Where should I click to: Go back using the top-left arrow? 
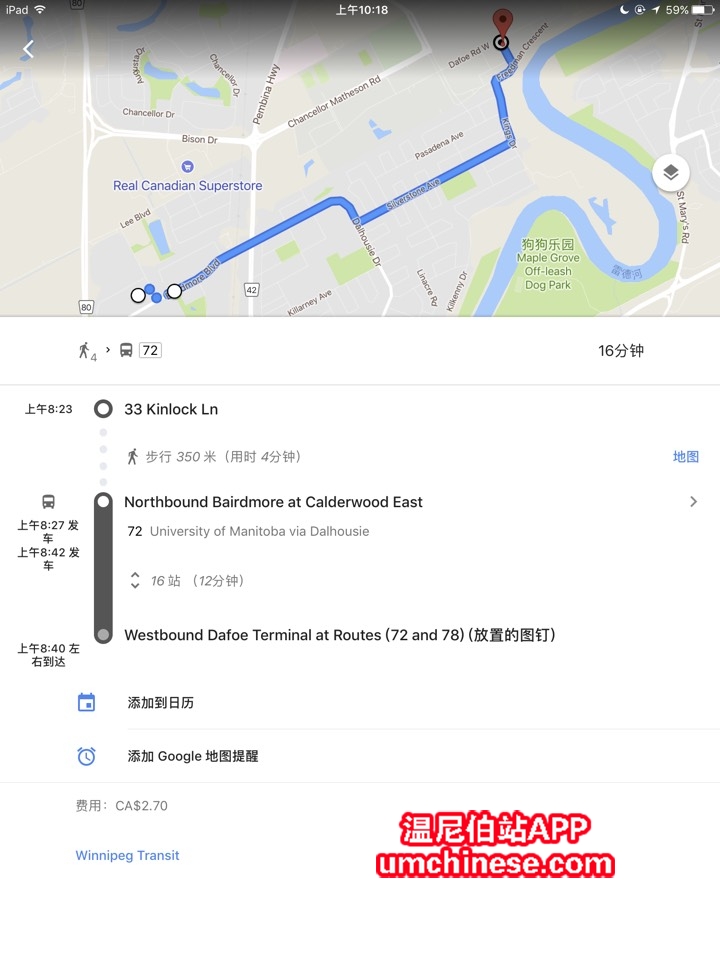28,49
